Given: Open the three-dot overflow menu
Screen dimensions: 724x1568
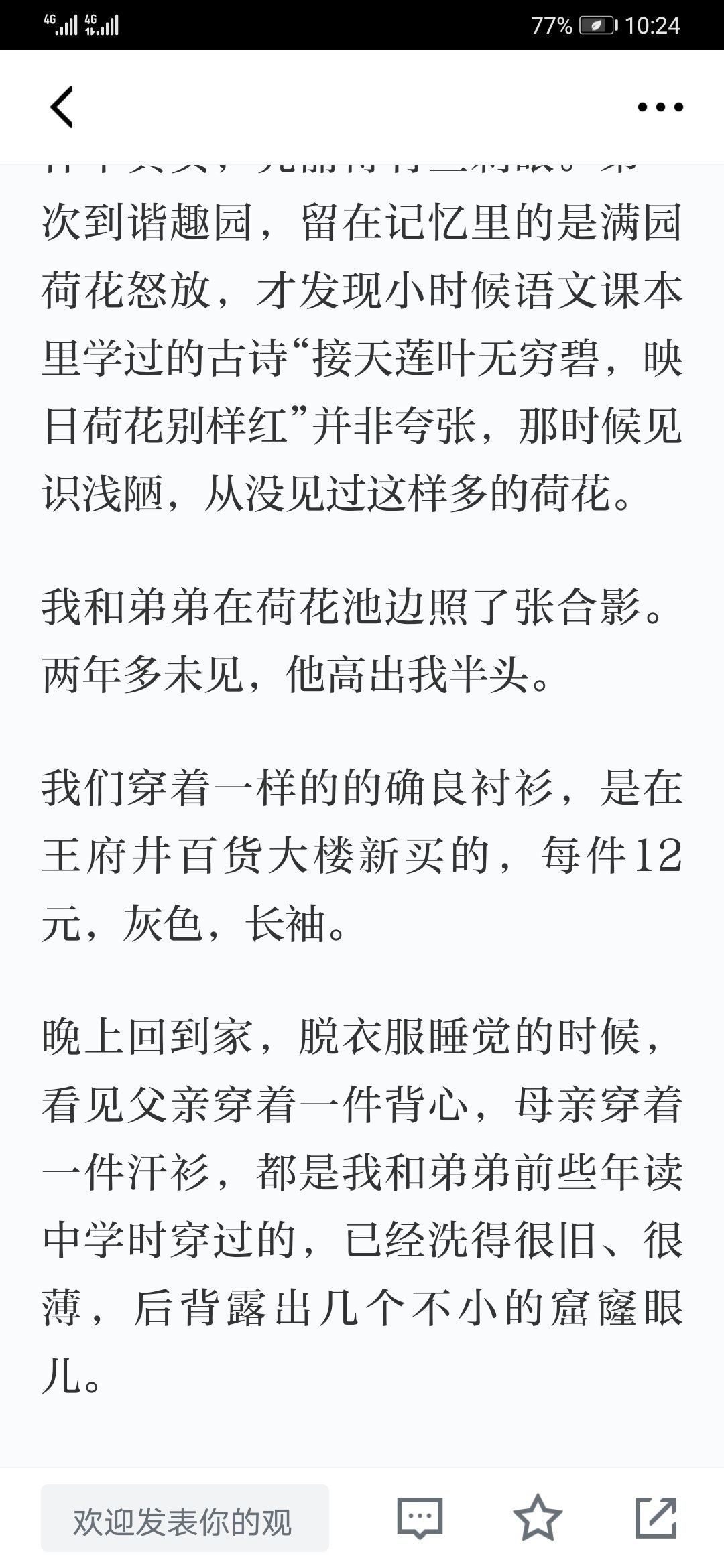Looking at the screenshot, I should 660,107.
